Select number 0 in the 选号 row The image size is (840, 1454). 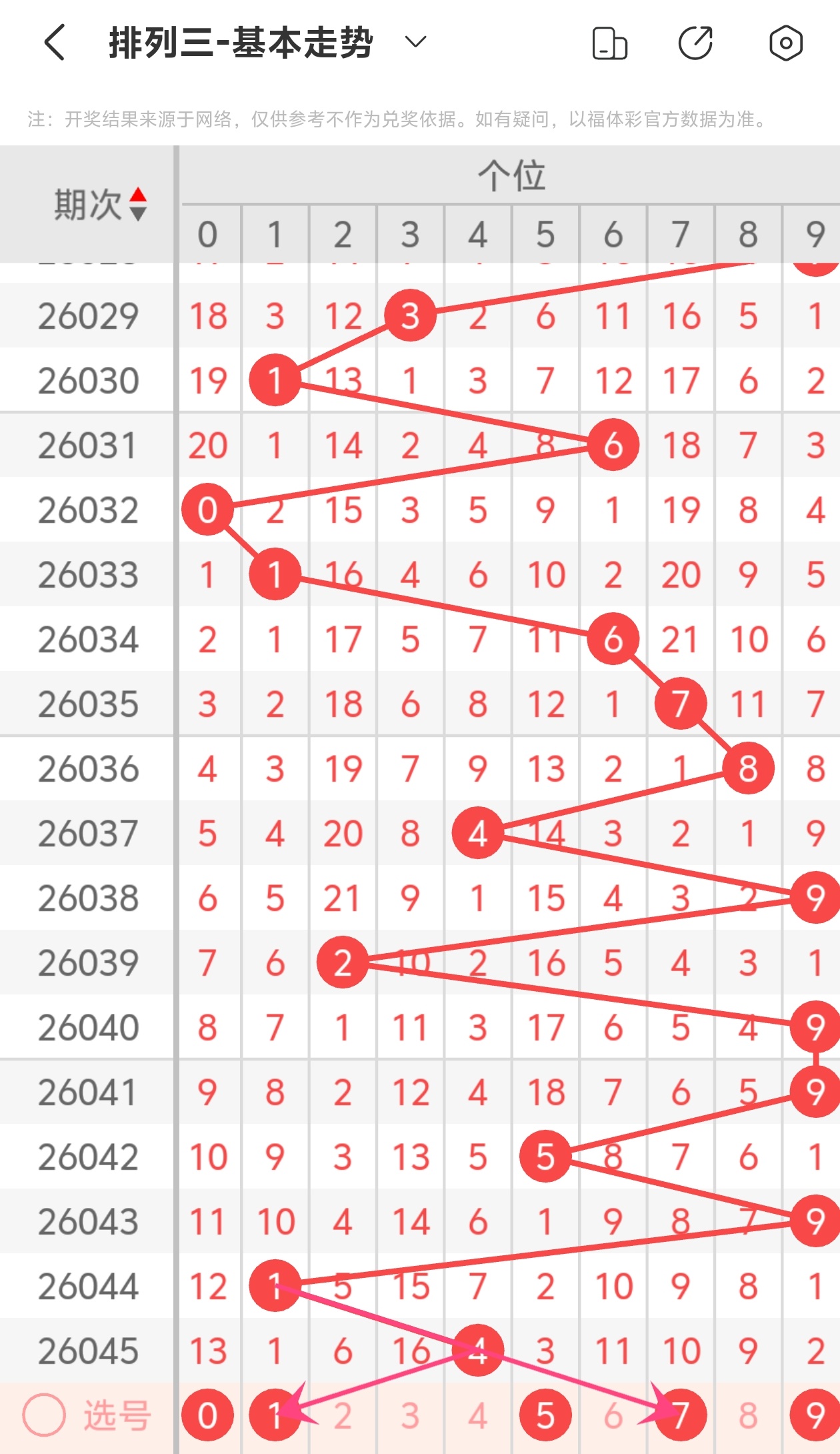[207, 1415]
